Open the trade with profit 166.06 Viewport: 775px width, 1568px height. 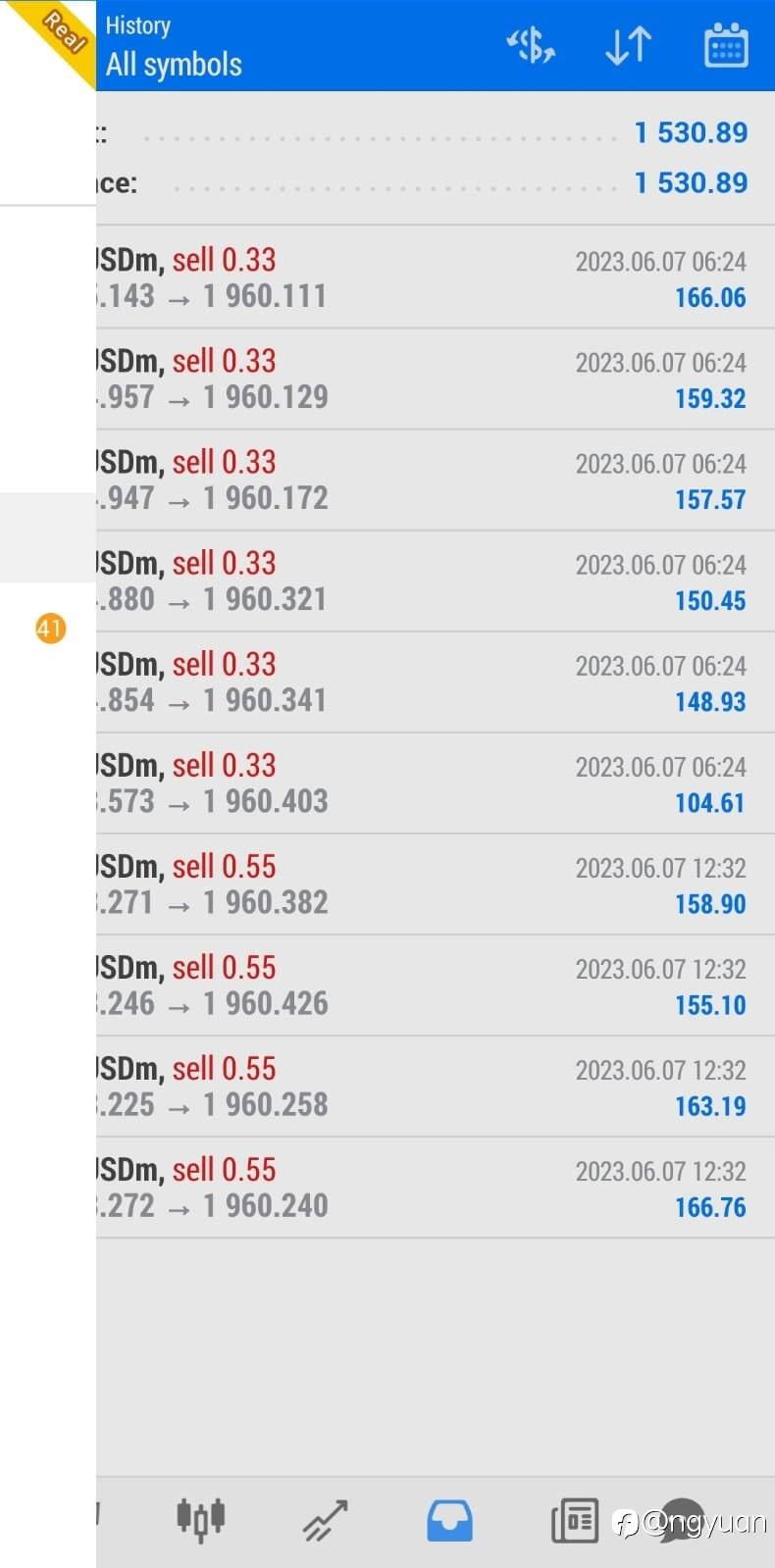point(436,278)
